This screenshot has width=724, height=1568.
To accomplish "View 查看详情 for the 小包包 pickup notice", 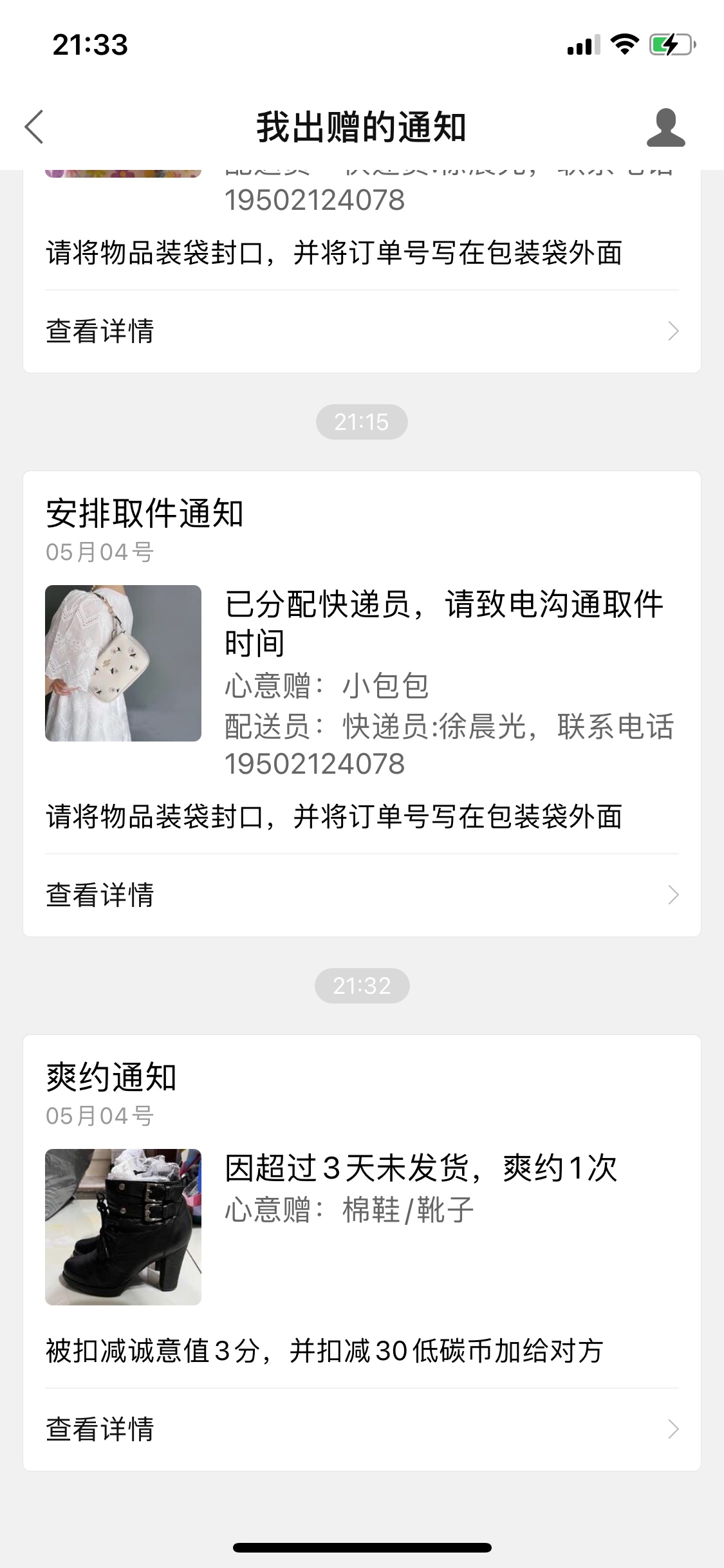I will click(362, 895).
